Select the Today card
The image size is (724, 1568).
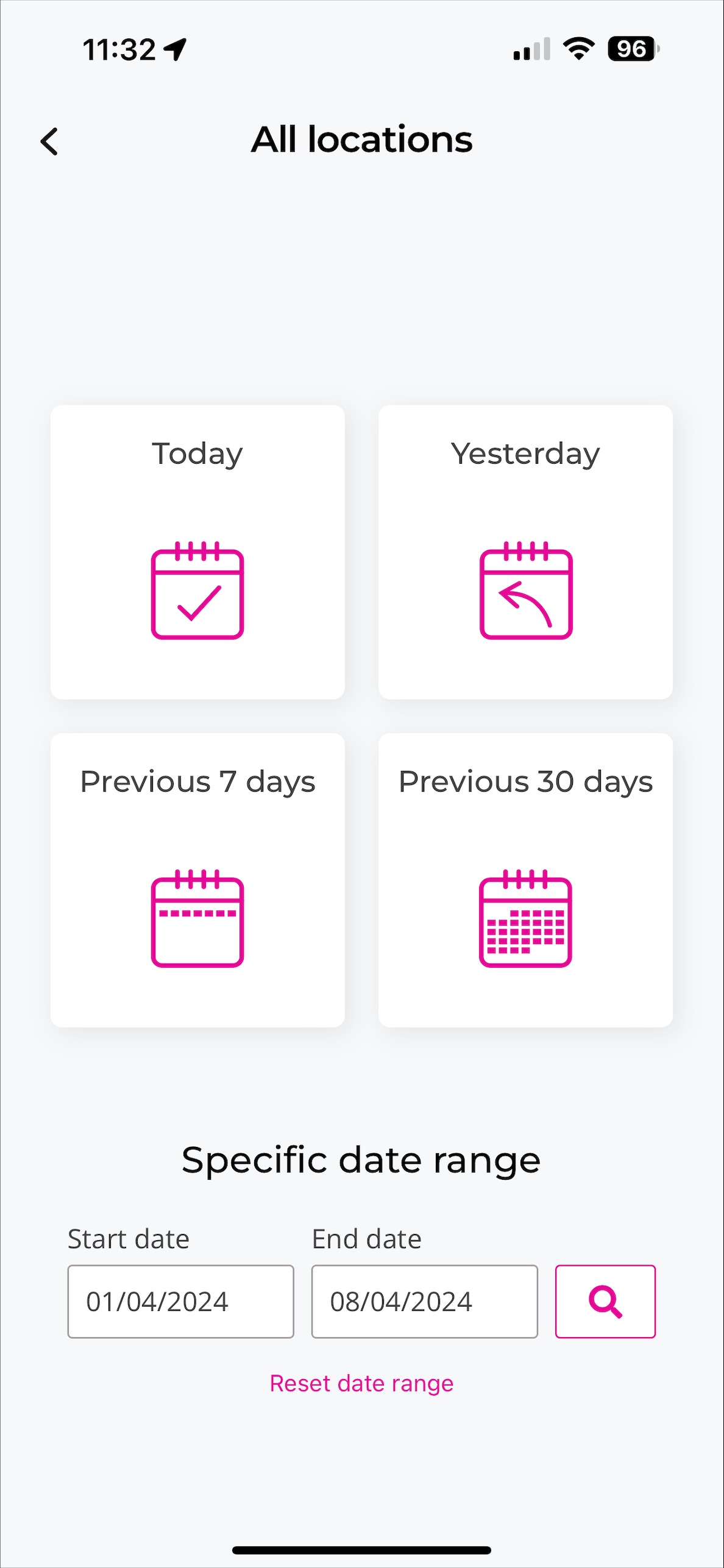[197, 552]
